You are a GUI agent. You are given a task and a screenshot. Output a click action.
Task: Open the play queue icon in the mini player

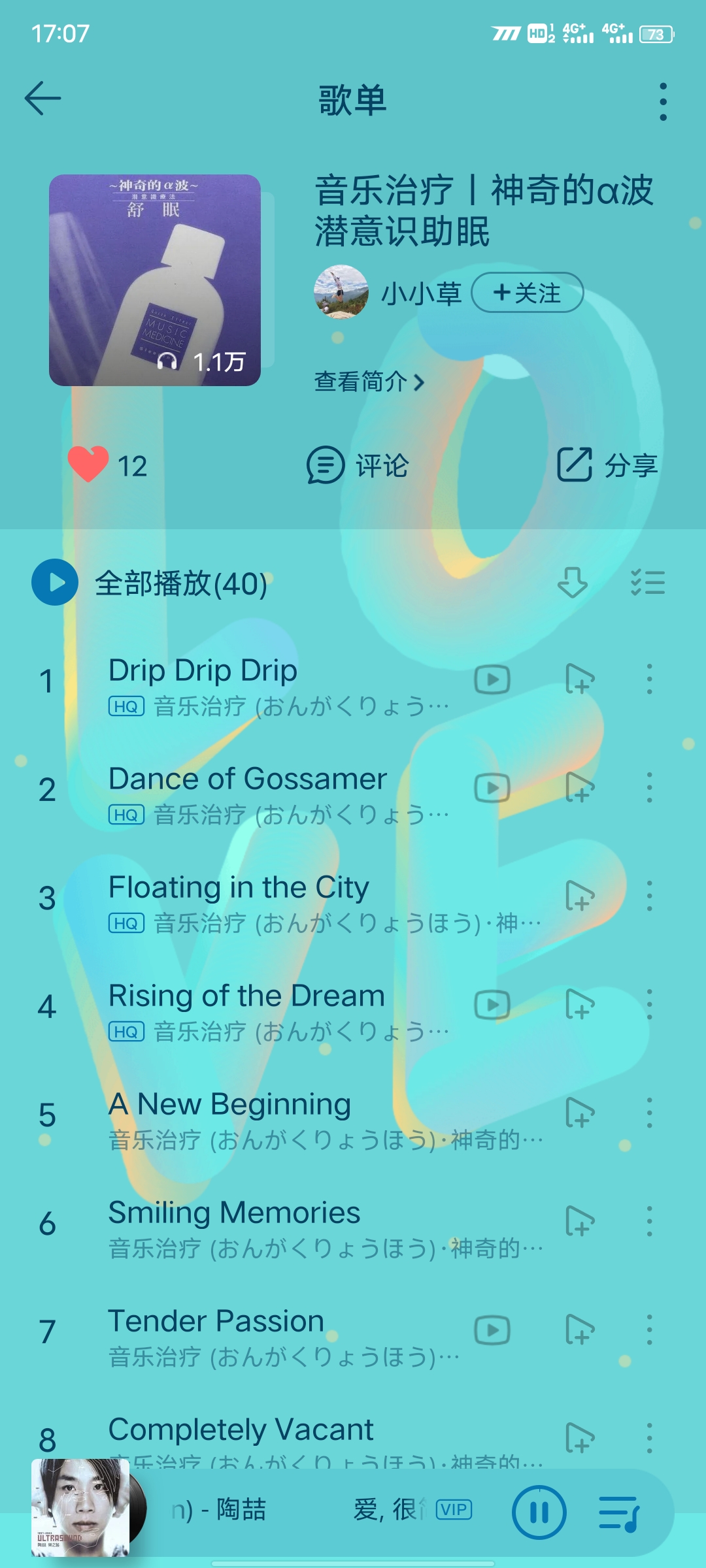pyautogui.click(x=619, y=1512)
